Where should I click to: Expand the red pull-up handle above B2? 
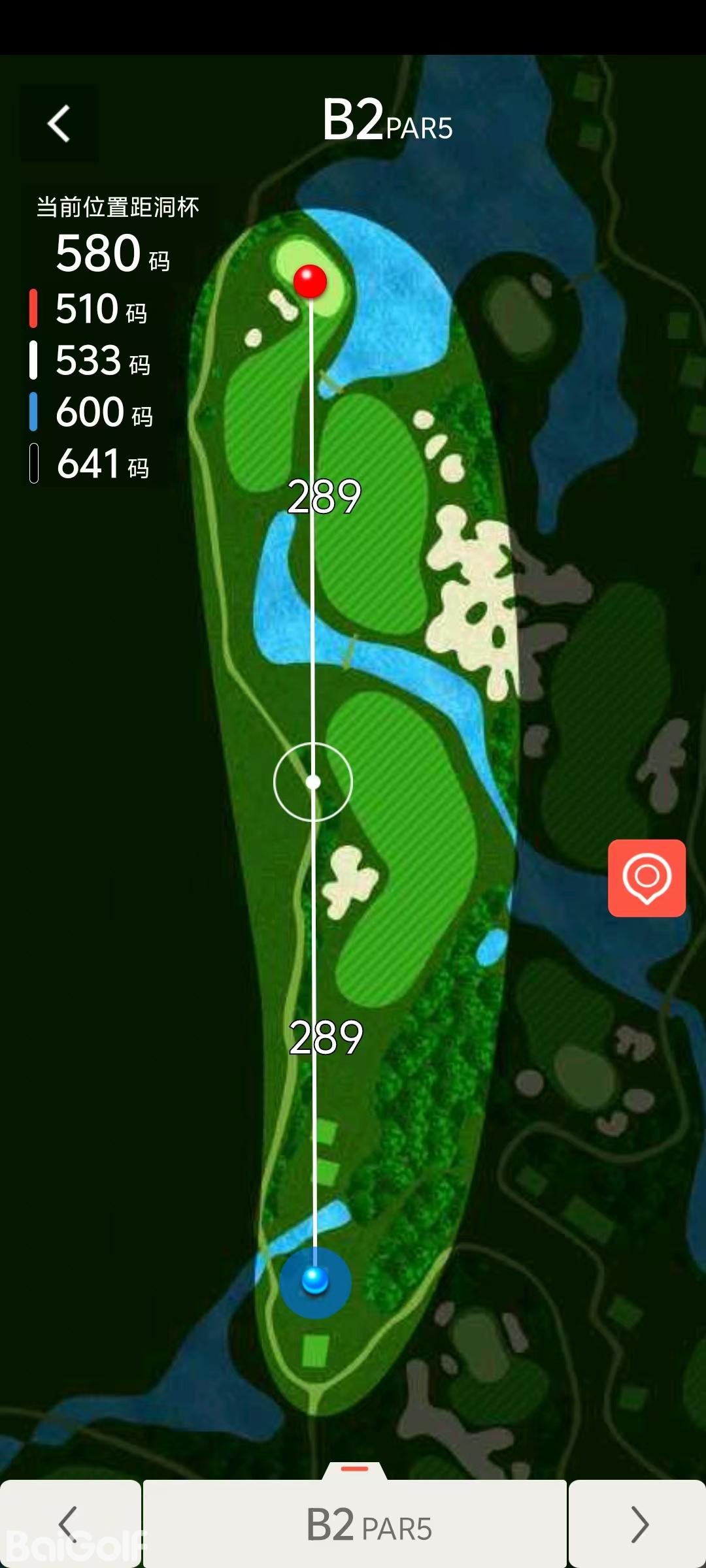pos(355,1469)
